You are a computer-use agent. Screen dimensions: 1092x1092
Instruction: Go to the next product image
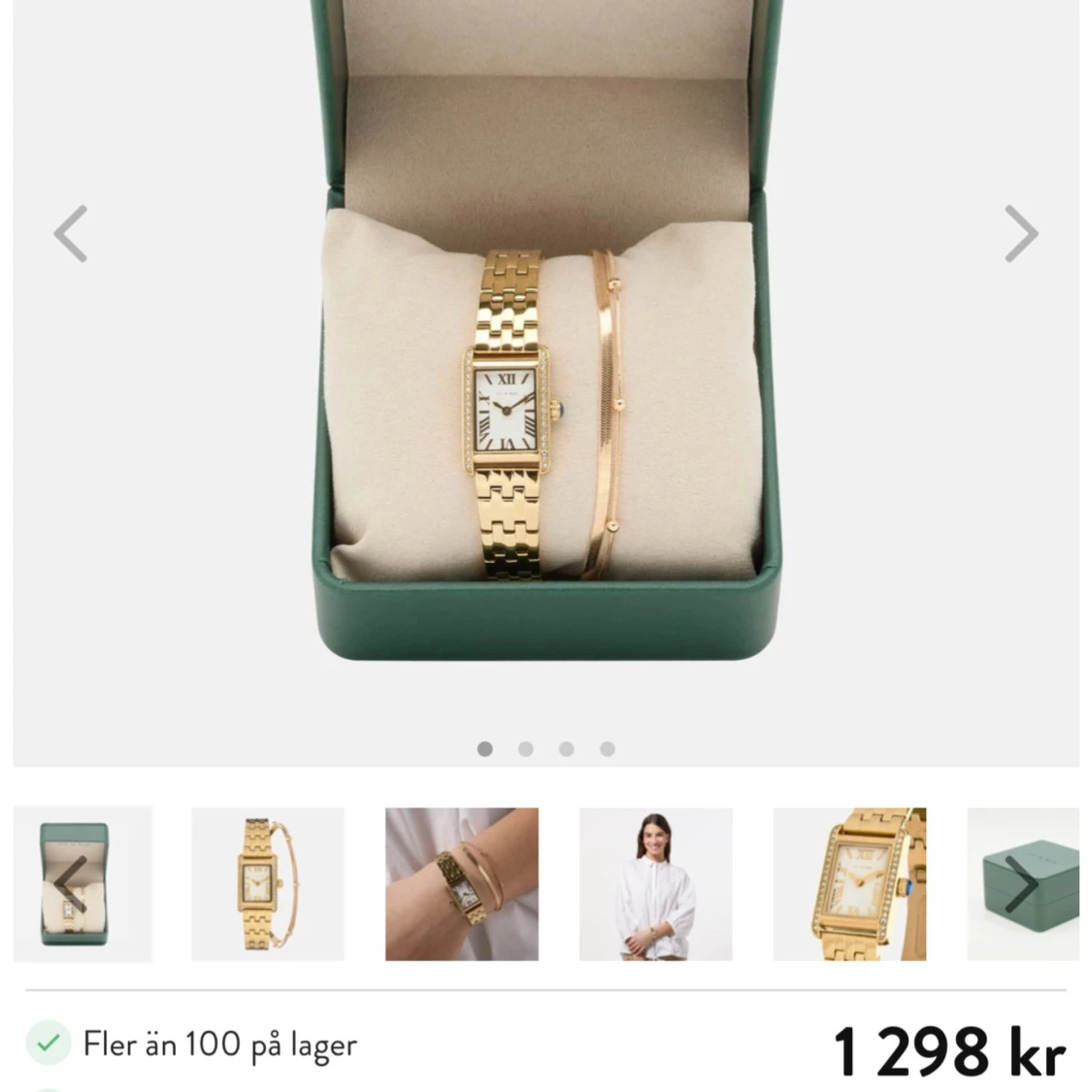[x=1020, y=234]
